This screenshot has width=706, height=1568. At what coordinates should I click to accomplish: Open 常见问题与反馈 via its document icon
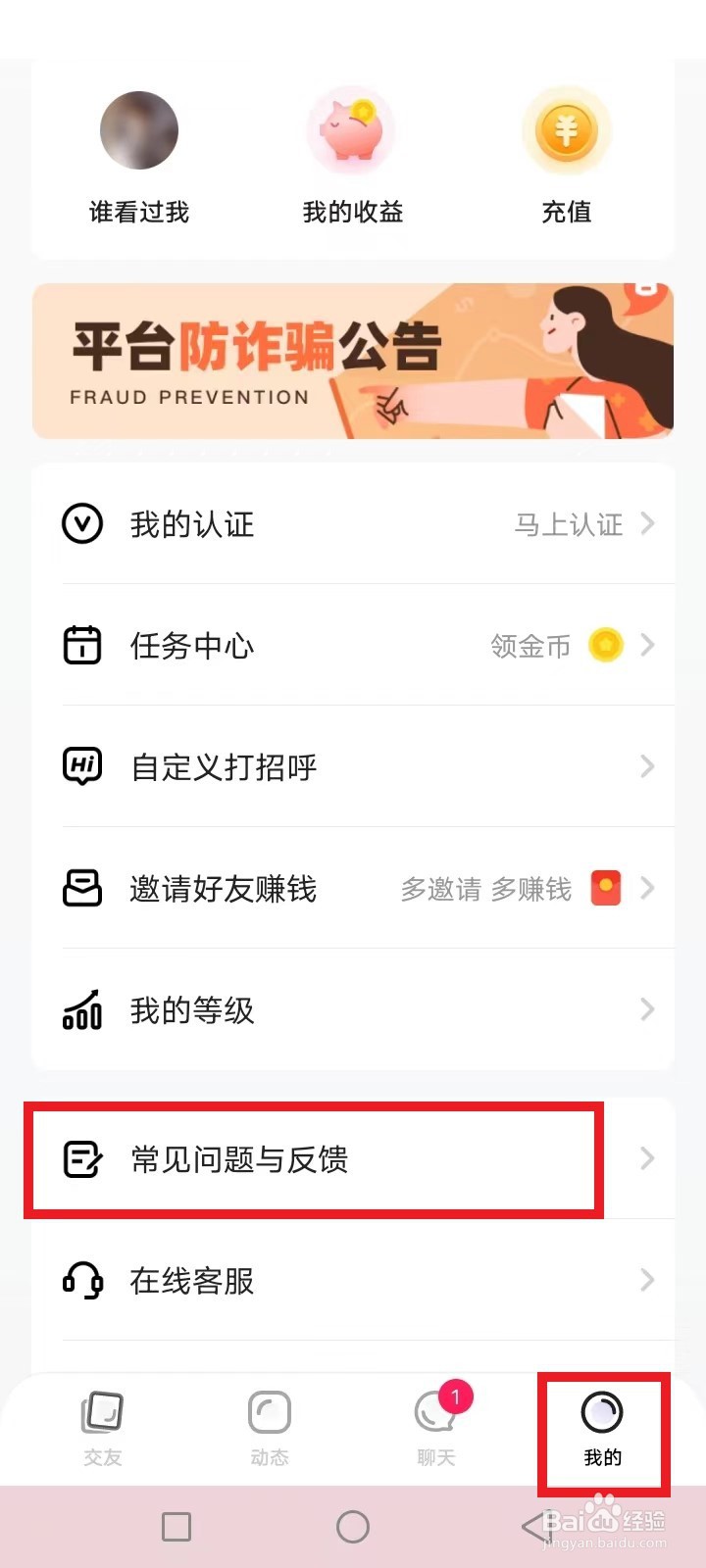(x=82, y=1158)
